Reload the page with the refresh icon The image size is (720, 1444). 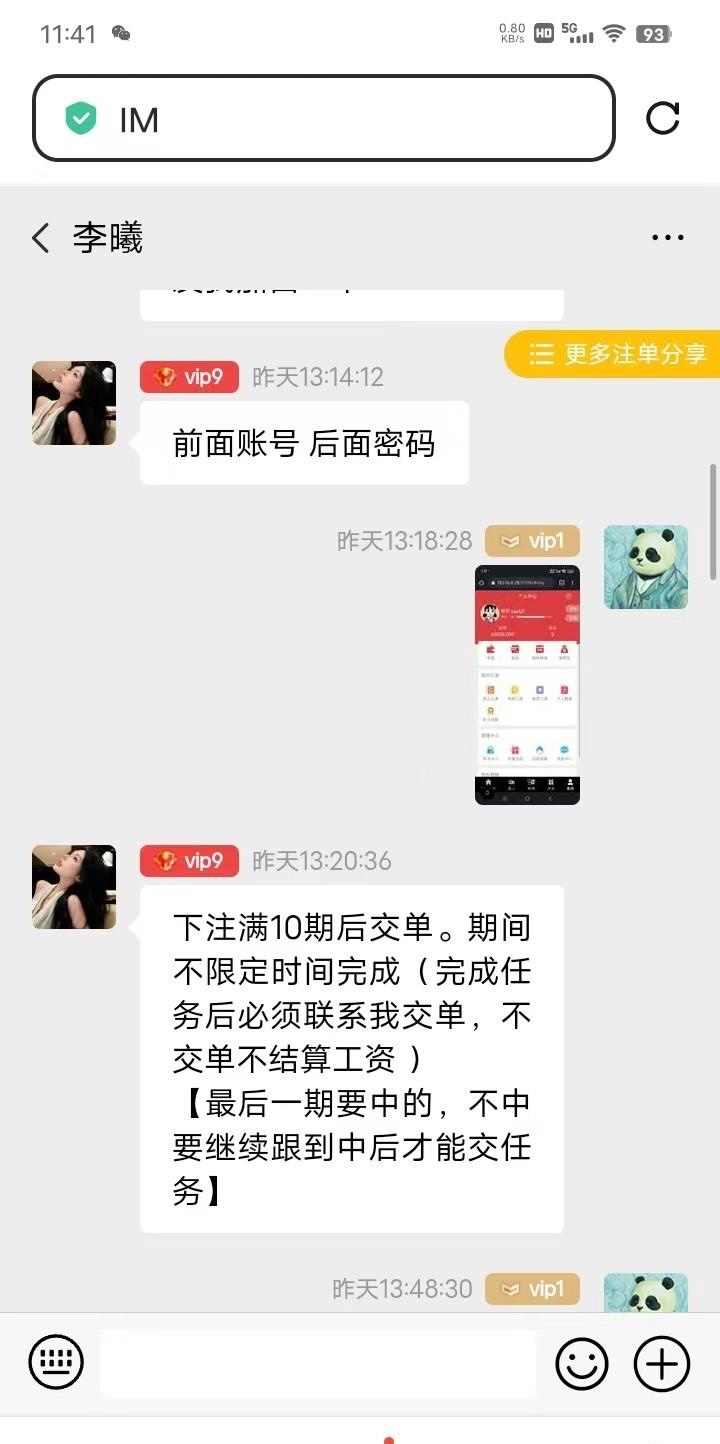click(662, 118)
